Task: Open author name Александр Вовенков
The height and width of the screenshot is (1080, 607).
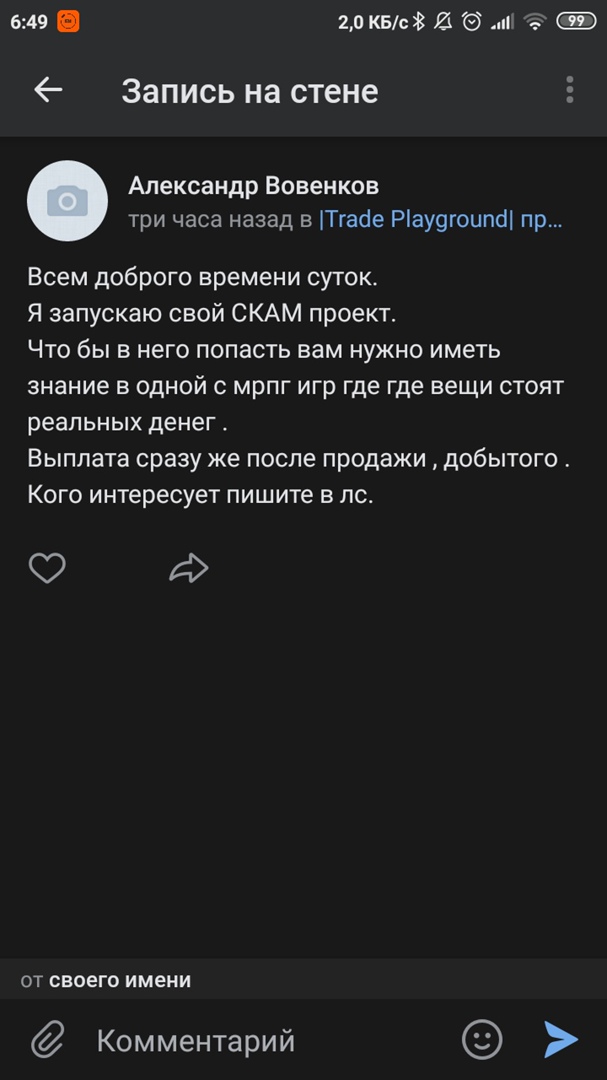Action: coord(254,186)
